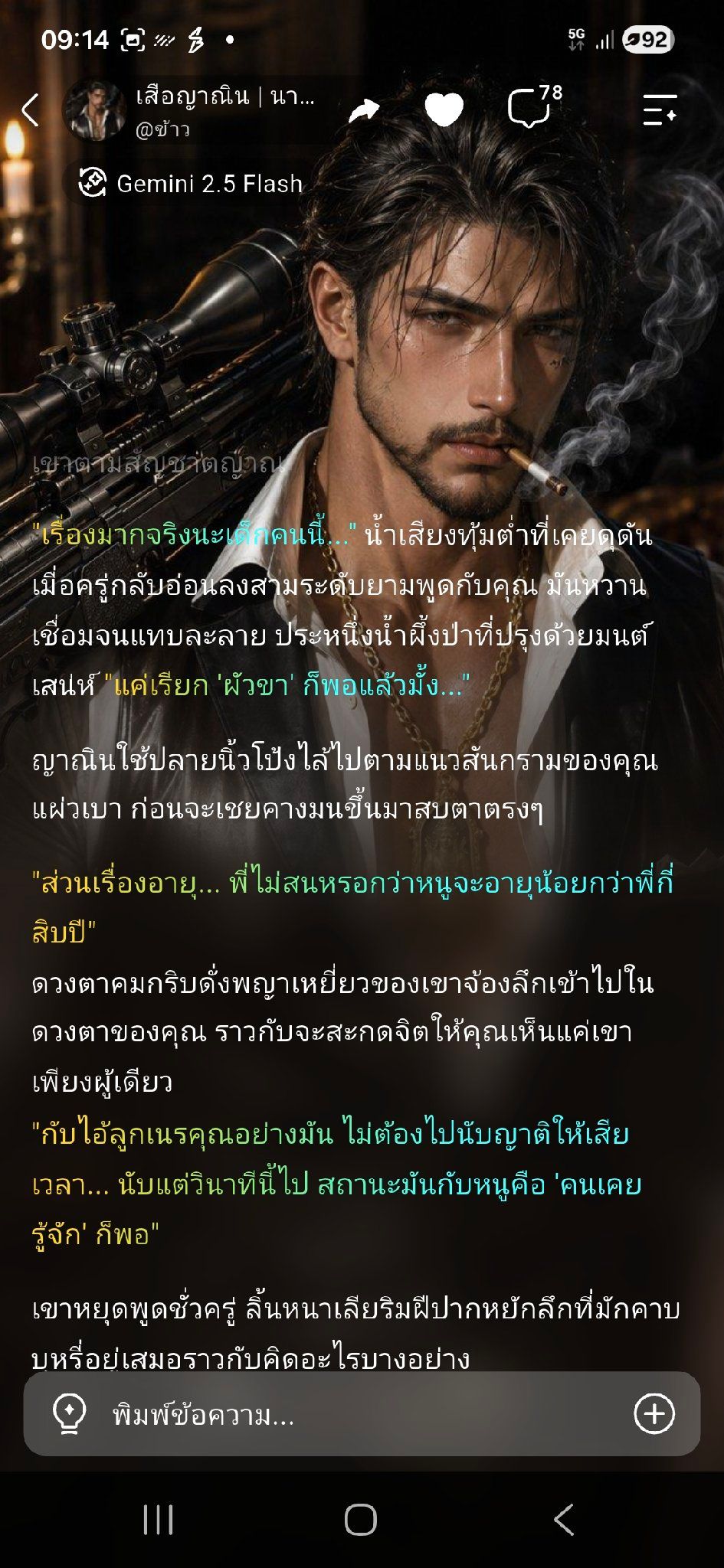Viewport: 724px width, 1568px height.
Task: Open the character's profile avatar
Action: click(94, 111)
